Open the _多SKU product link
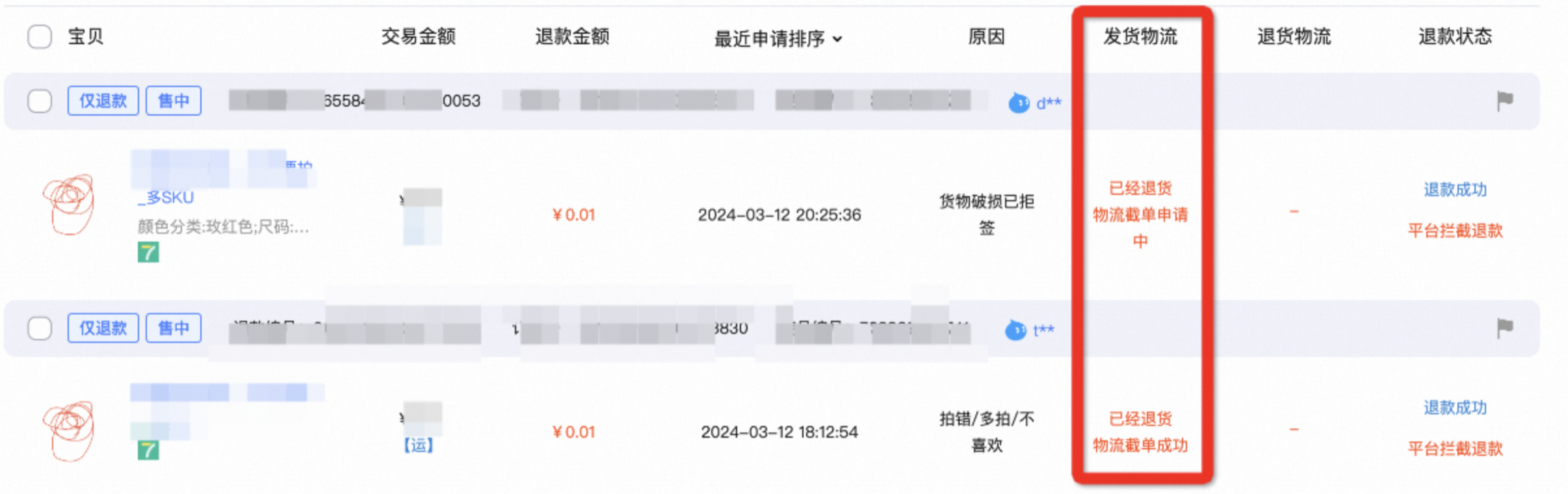 point(166,198)
